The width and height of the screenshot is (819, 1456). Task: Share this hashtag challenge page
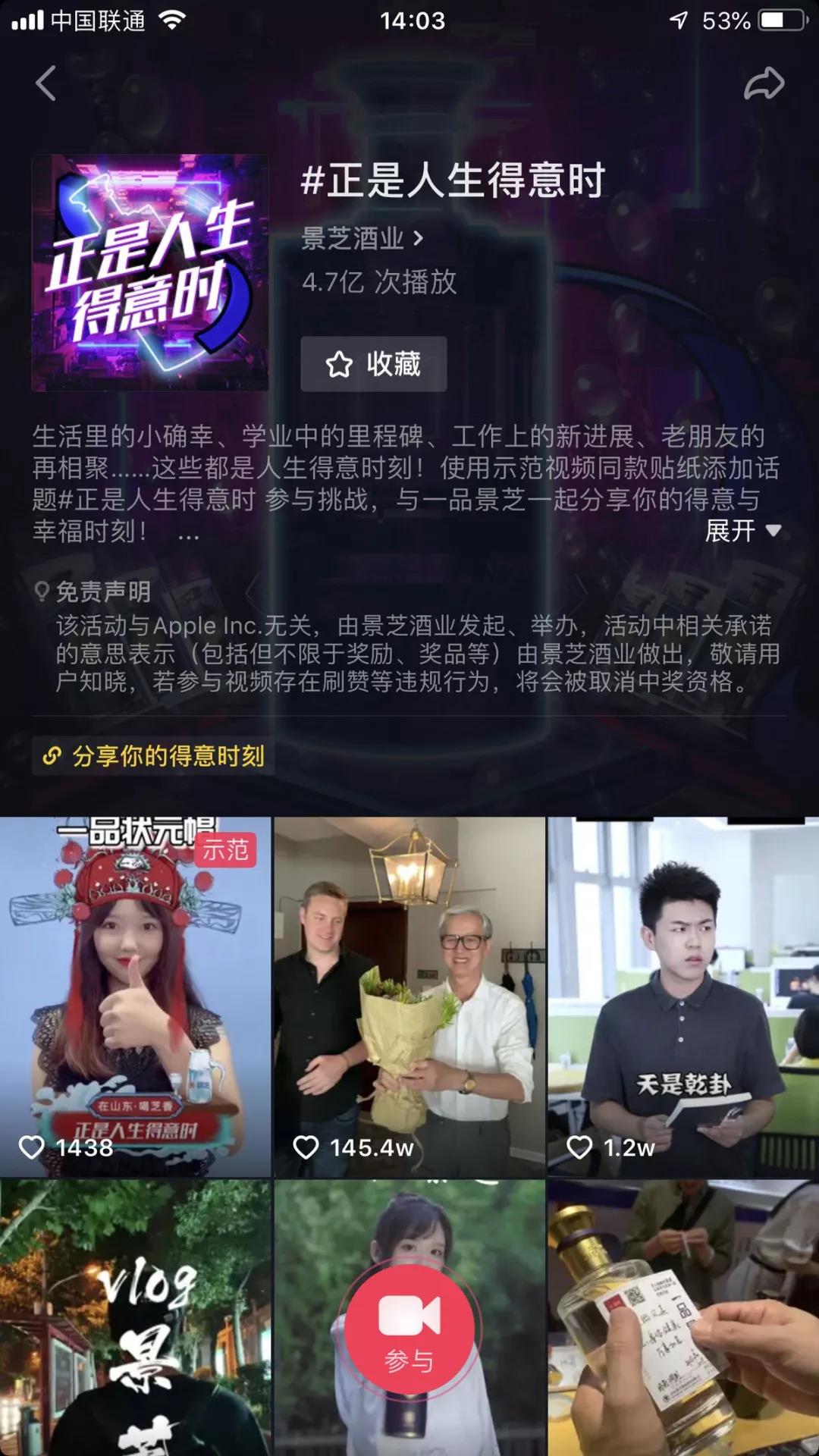tap(763, 83)
